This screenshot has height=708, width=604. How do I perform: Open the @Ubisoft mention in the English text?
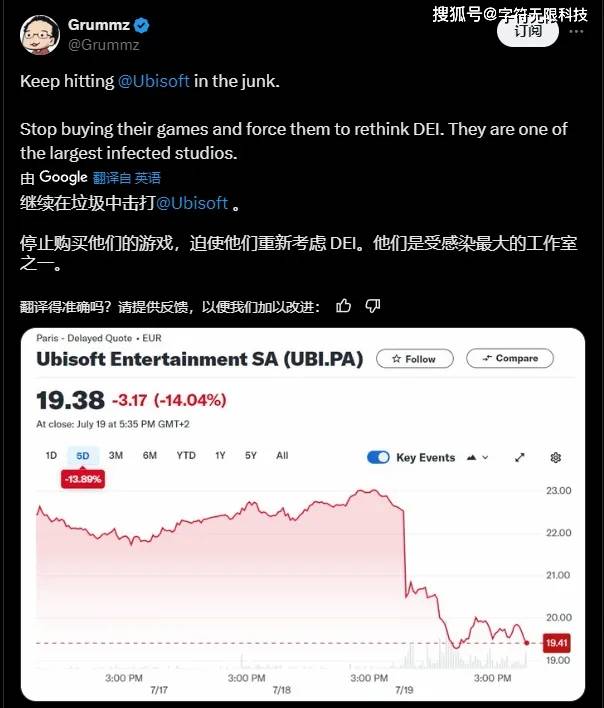pos(154,81)
